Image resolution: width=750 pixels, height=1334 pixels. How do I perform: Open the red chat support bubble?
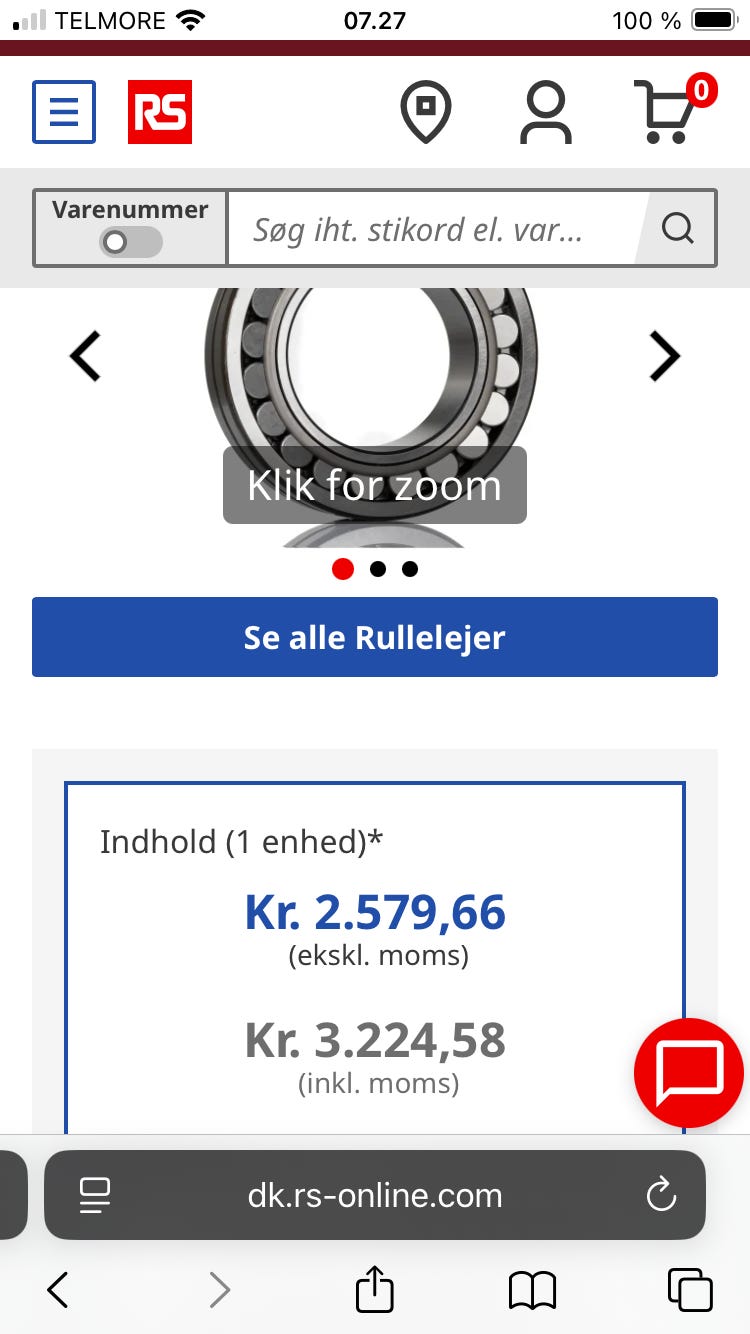pyautogui.click(x=688, y=1072)
